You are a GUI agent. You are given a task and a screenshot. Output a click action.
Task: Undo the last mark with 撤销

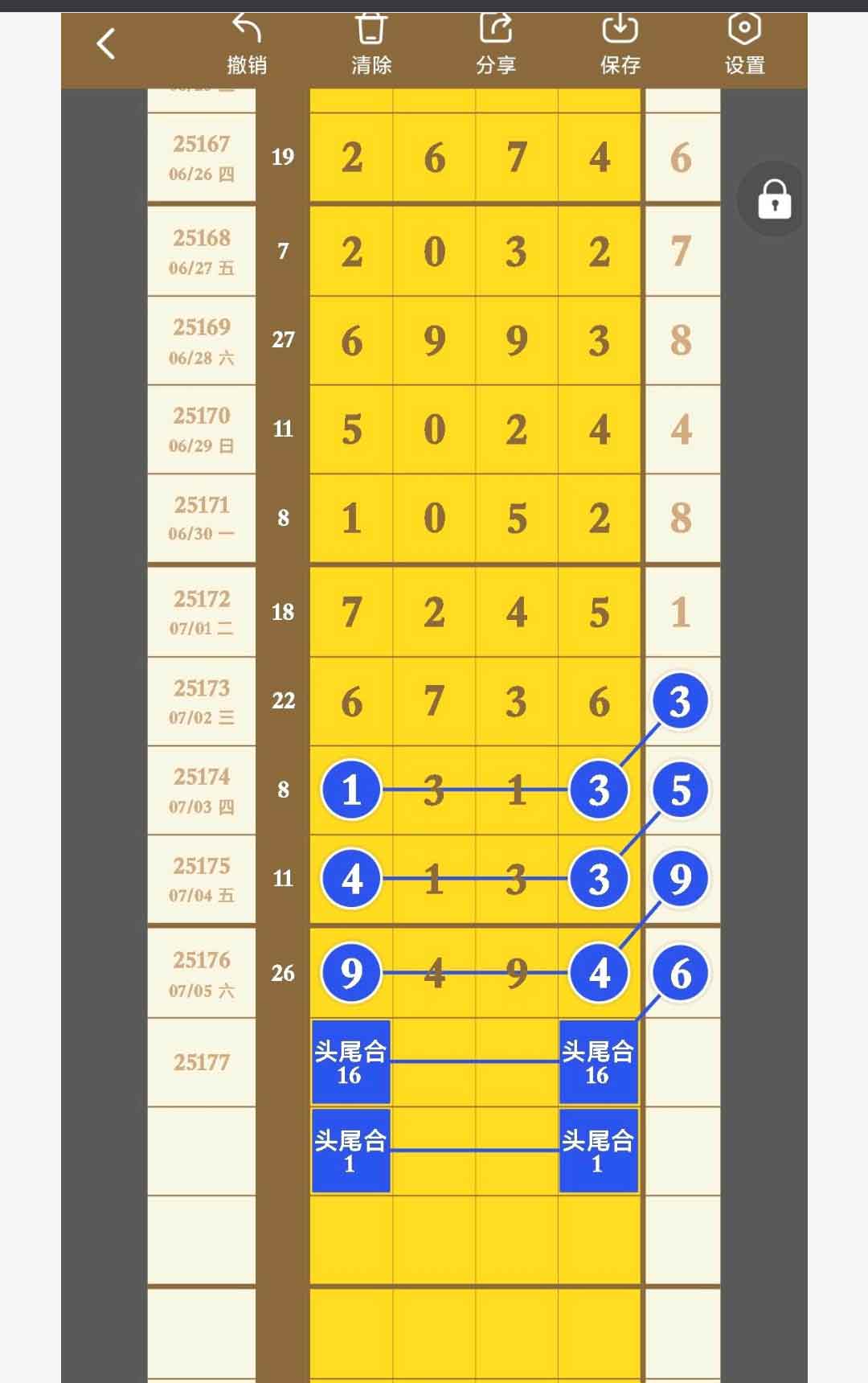point(247,45)
